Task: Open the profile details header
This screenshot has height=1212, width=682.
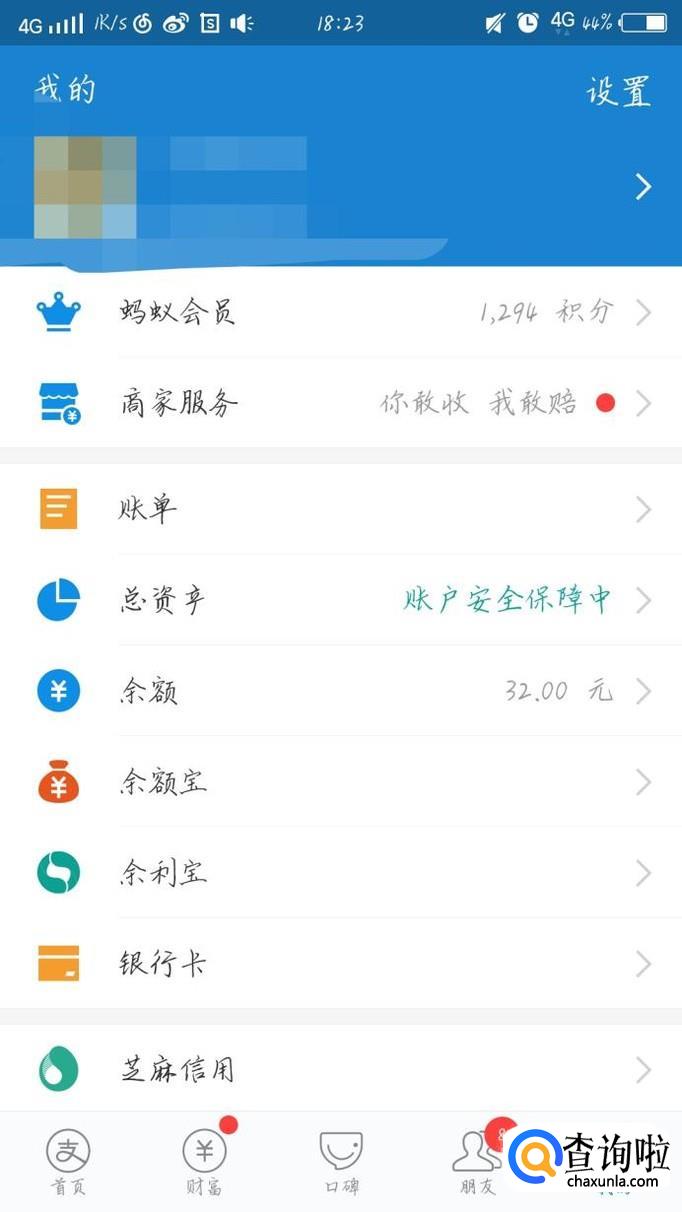Action: click(340, 187)
